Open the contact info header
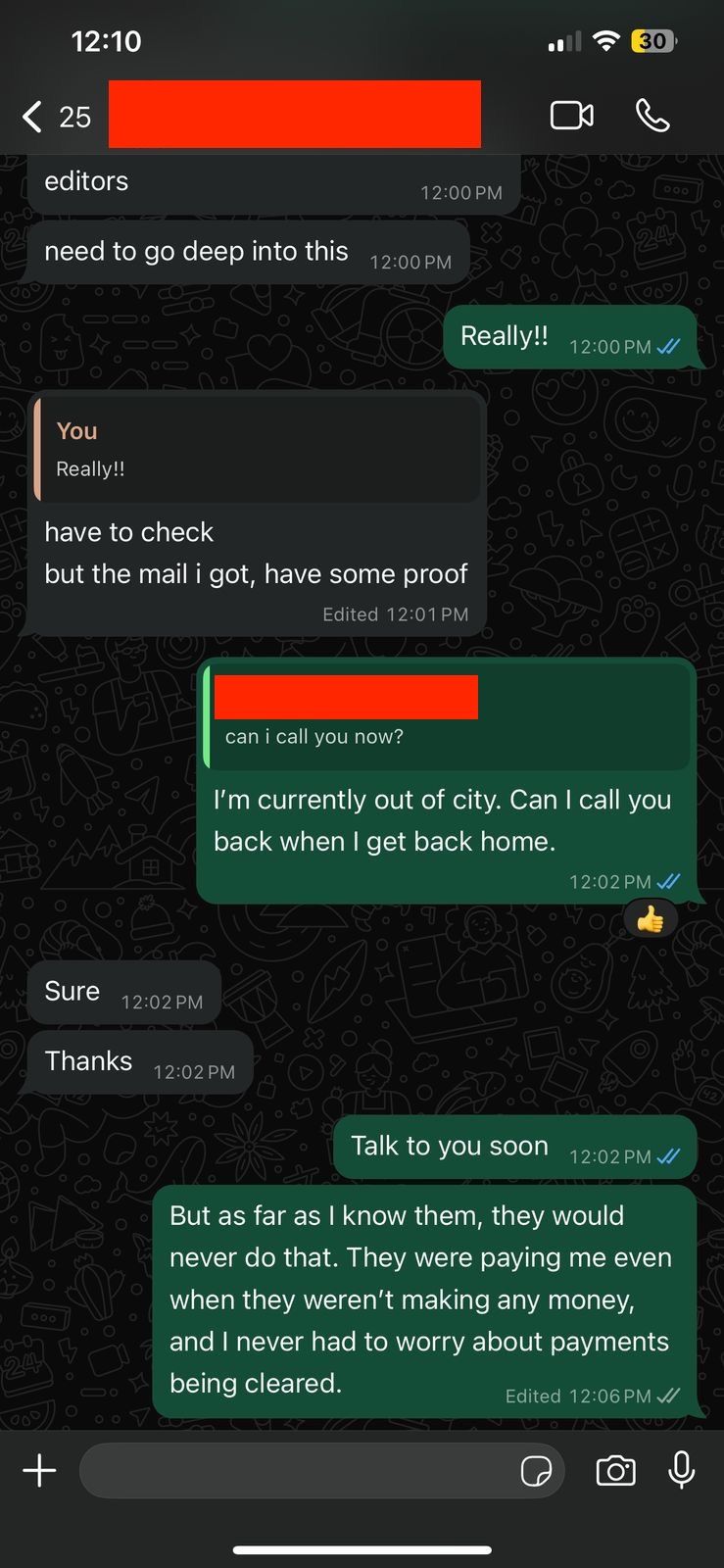Screen dimensions: 724x1568 (294, 115)
